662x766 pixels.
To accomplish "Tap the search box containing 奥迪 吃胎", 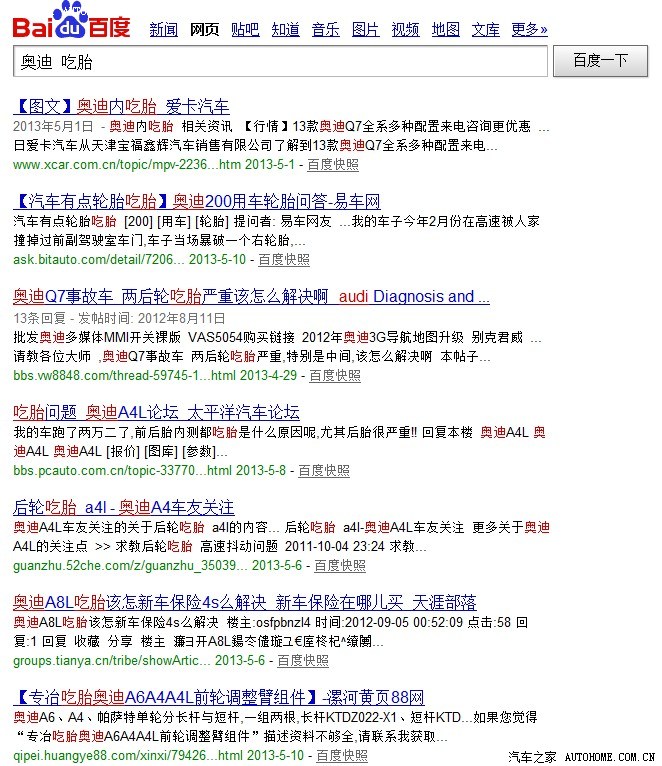I will [x=282, y=62].
